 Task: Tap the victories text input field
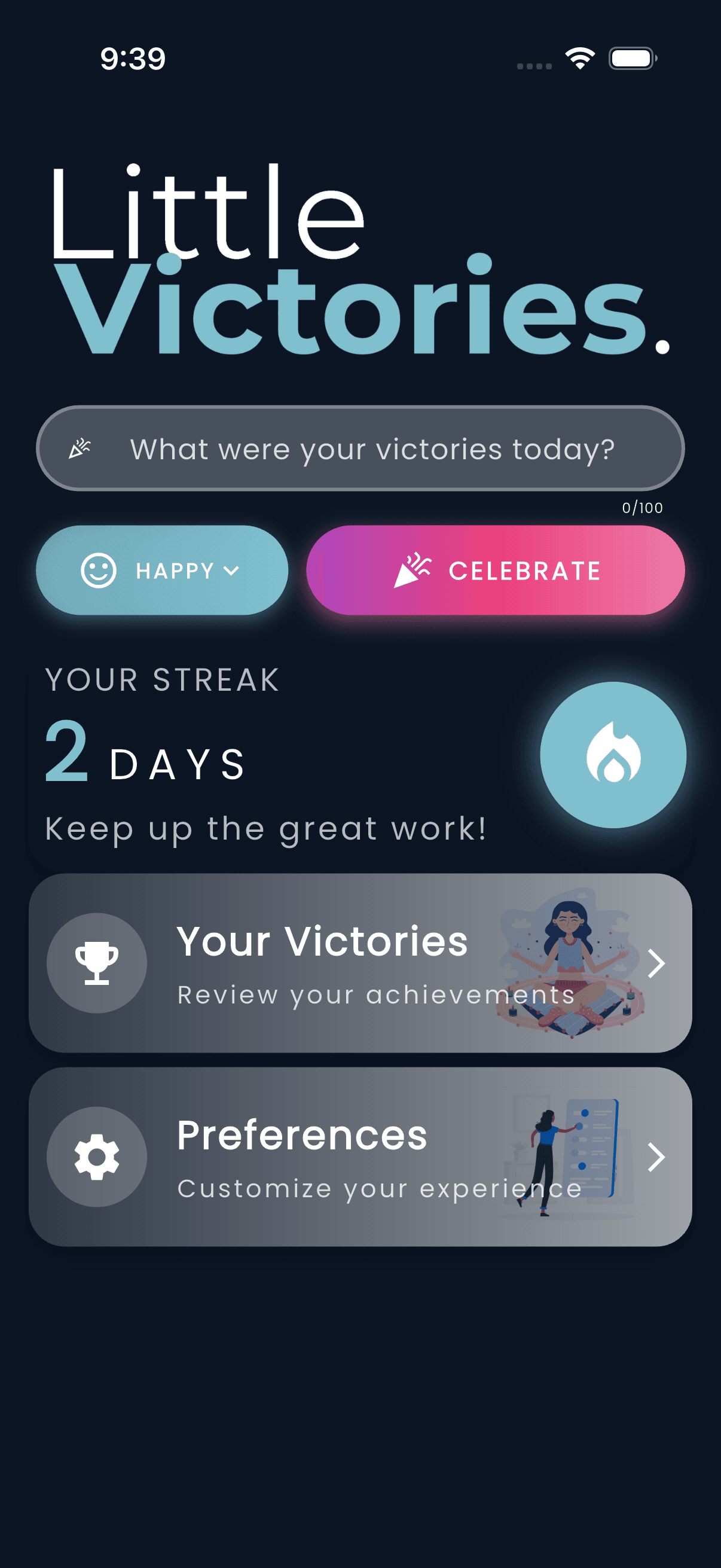[360, 447]
